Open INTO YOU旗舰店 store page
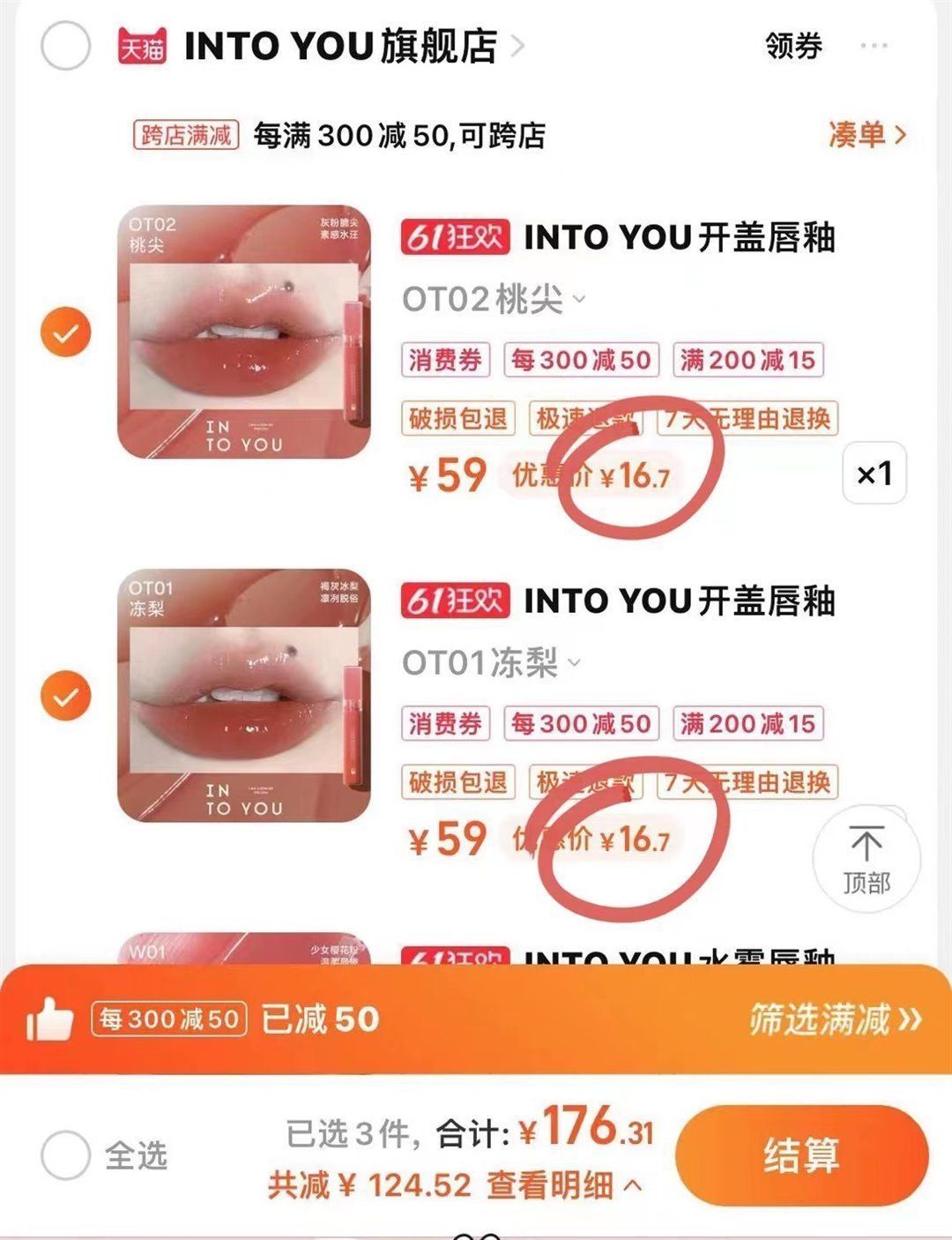 [x=340, y=46]
